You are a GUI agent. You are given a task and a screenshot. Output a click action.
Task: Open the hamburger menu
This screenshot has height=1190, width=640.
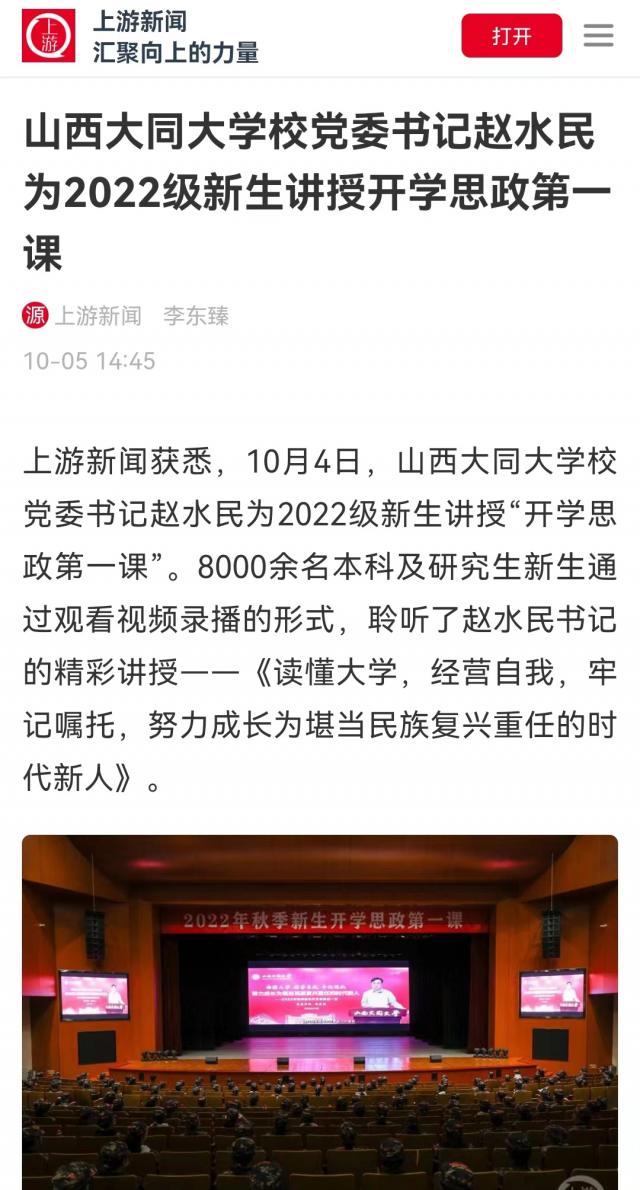click(x=598, y=36)
